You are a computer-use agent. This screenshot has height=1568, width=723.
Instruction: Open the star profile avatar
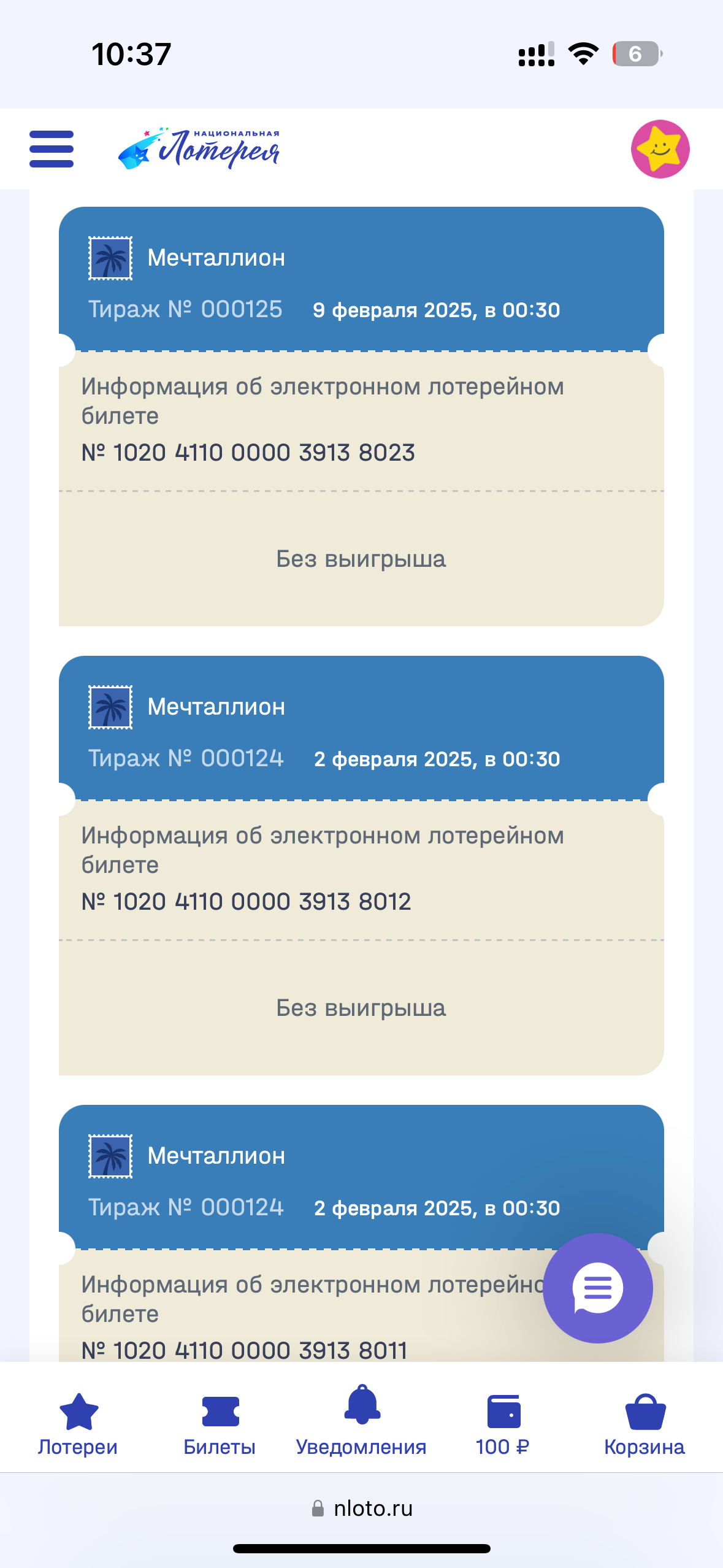[660, 149]
